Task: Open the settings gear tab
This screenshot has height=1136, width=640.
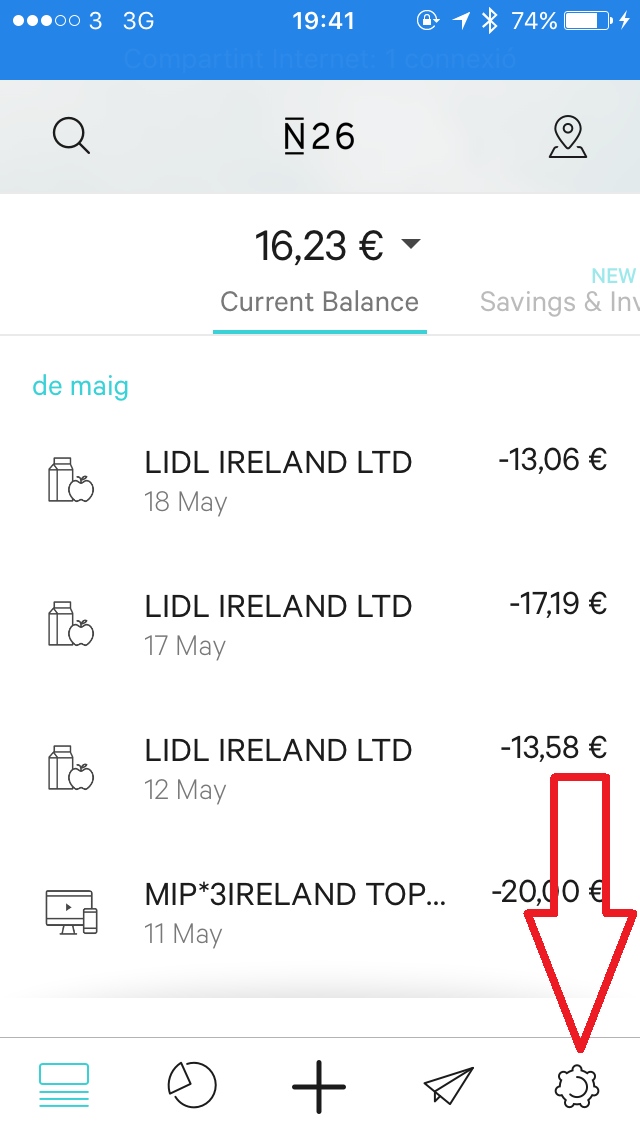Action: pyautogui.click(x=577, y=1086)
